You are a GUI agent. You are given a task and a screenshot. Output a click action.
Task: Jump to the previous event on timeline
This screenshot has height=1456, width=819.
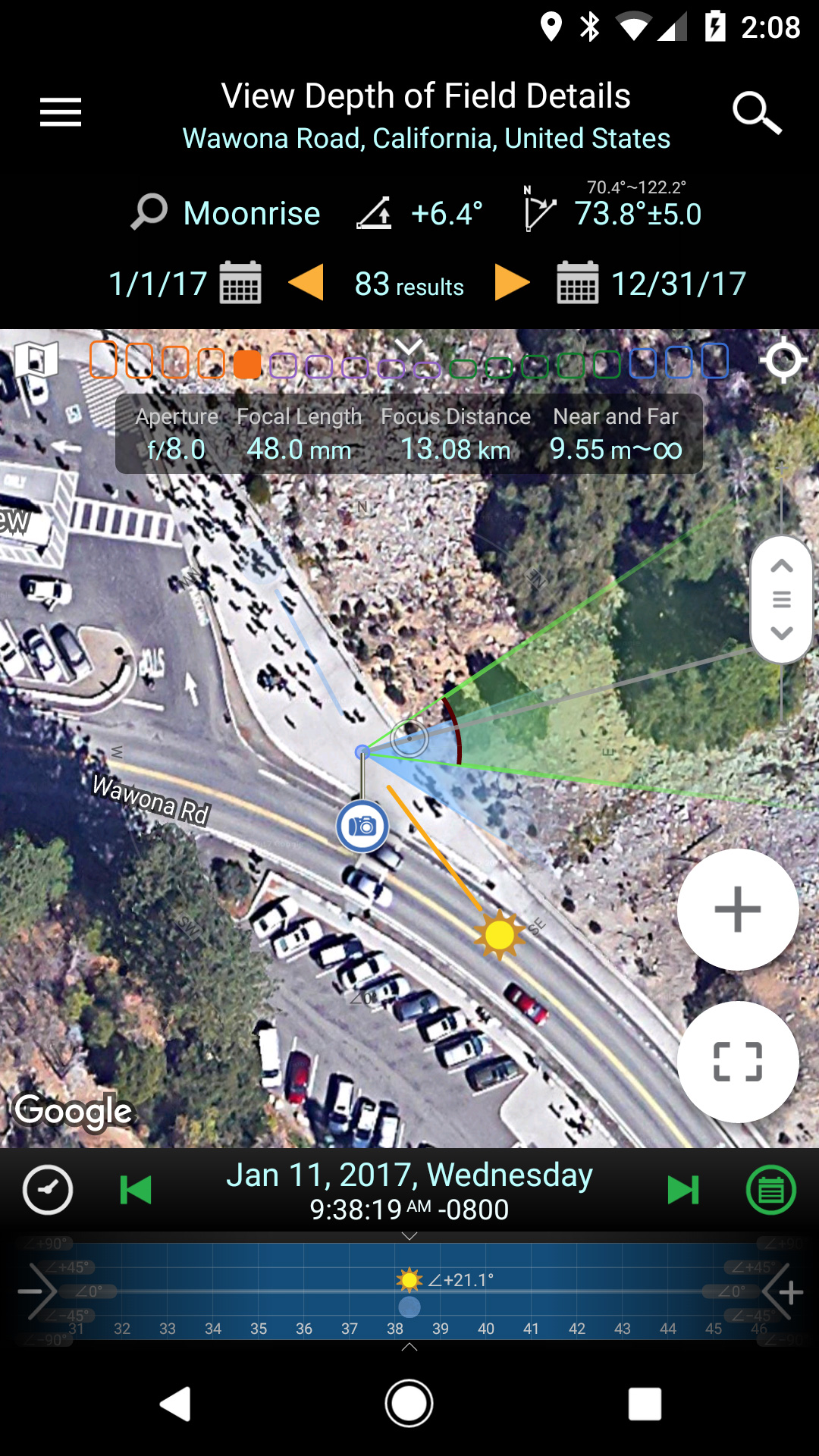[x=136, y=1190]
